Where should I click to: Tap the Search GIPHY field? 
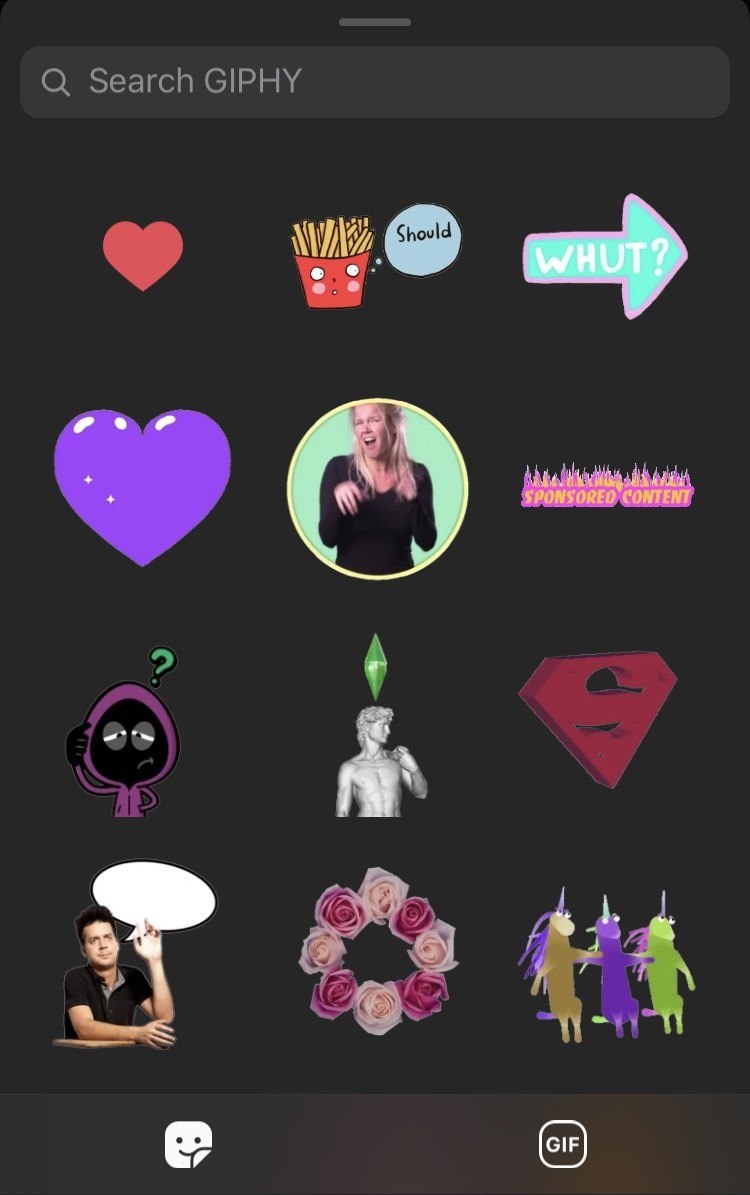pyautogui.click(x=375, y=82)
